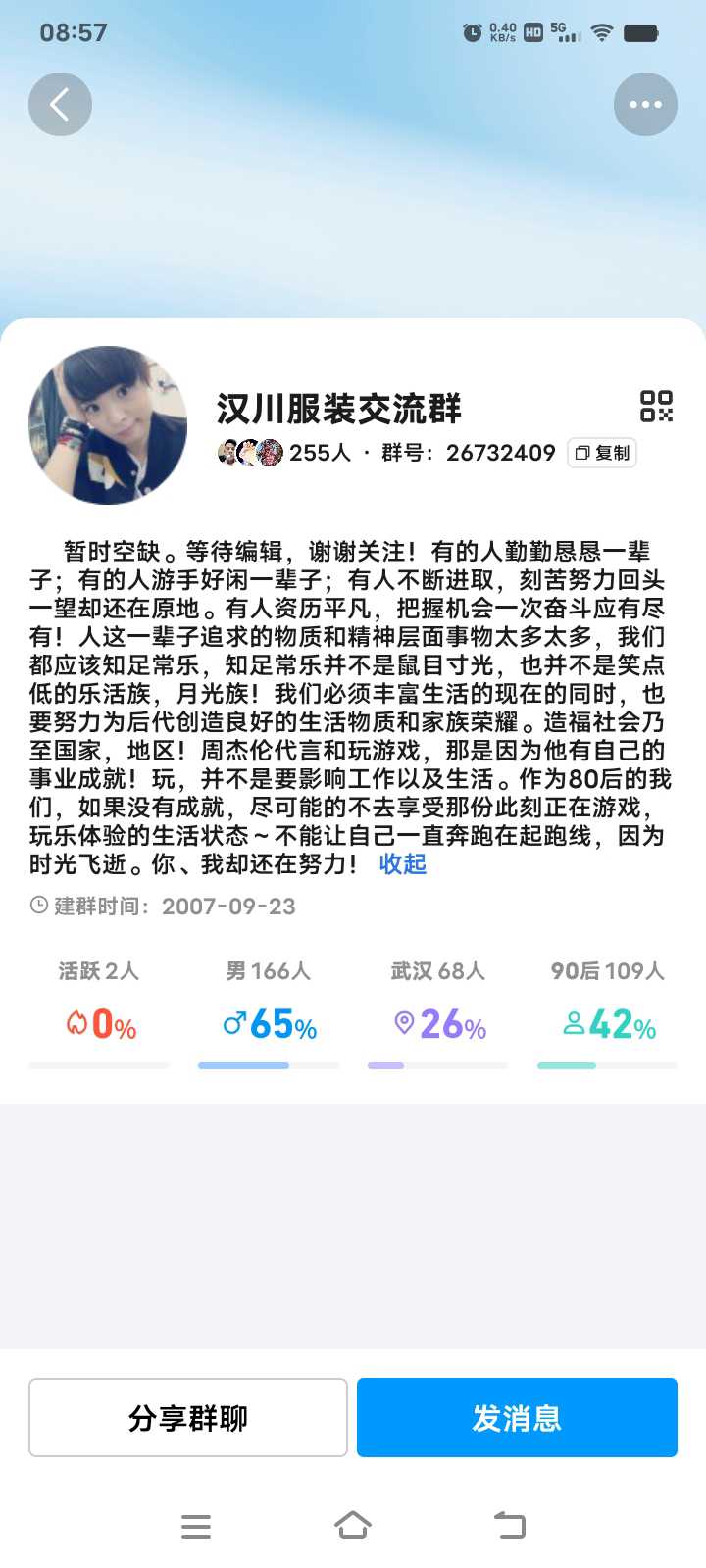Tap the teal progress bar under 42%
This screenshot has width=706, height=1568.
click(x=565, y=1064)
